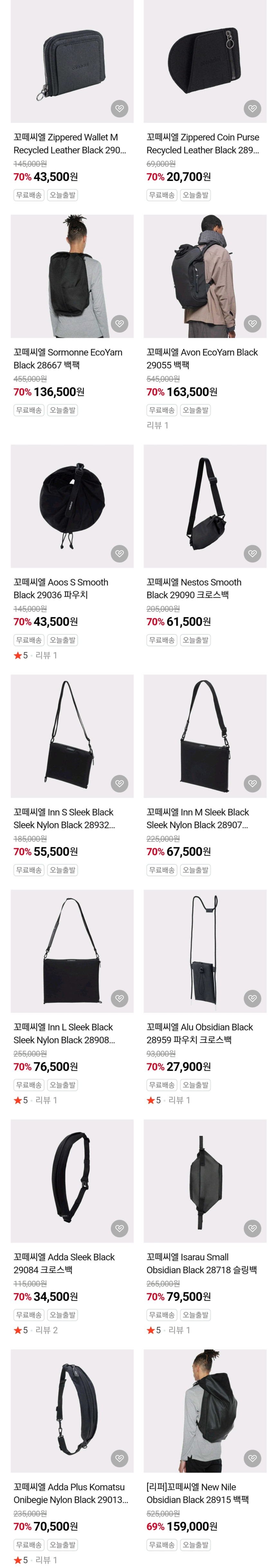This screenshot has width=273, height=1568.
Task: Open the Alu Obsidian pouch crossbag
Action: coord(204,951)
